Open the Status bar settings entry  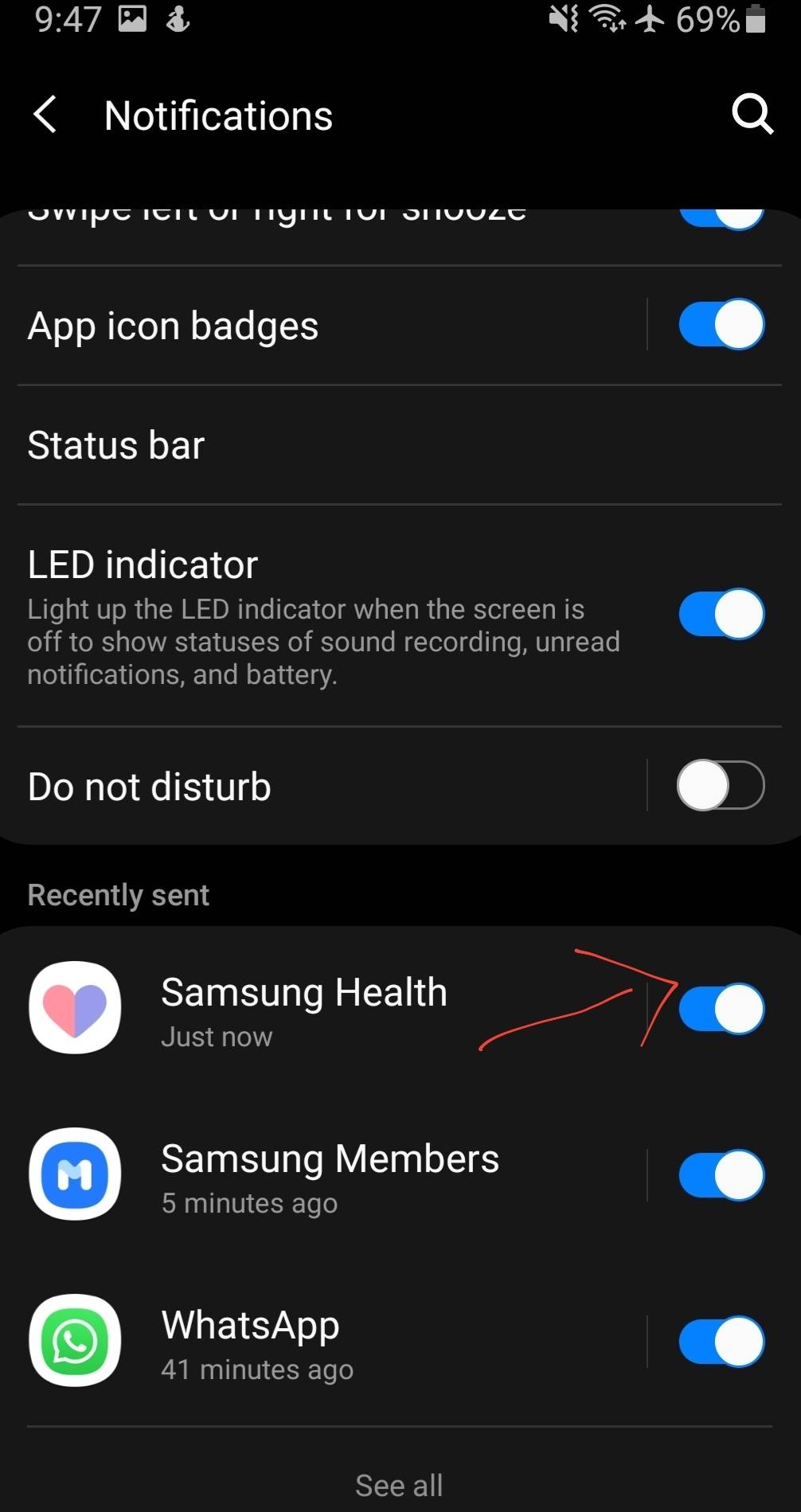pos(115,445)
